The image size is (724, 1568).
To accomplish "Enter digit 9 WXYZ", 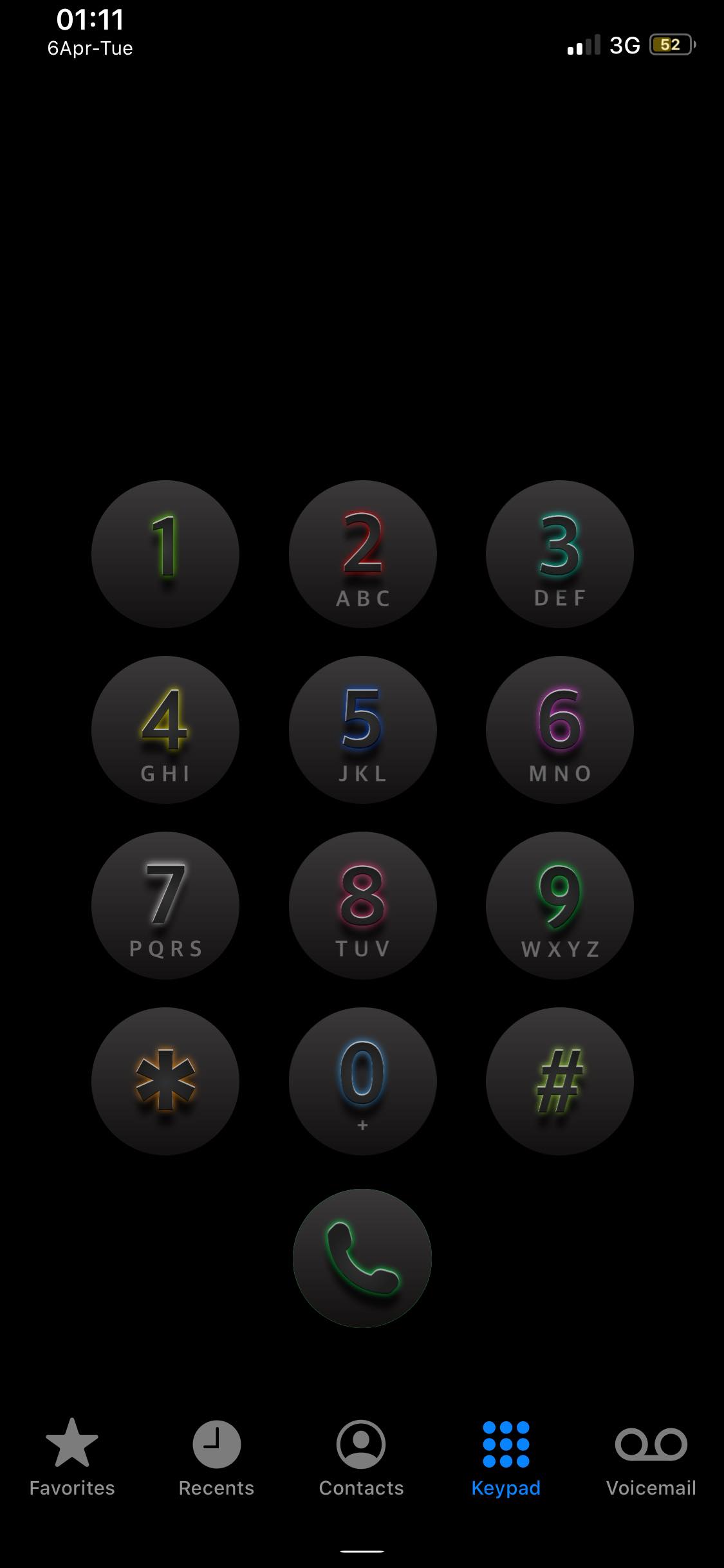I will pyautogui.click(x=560, y=906).
